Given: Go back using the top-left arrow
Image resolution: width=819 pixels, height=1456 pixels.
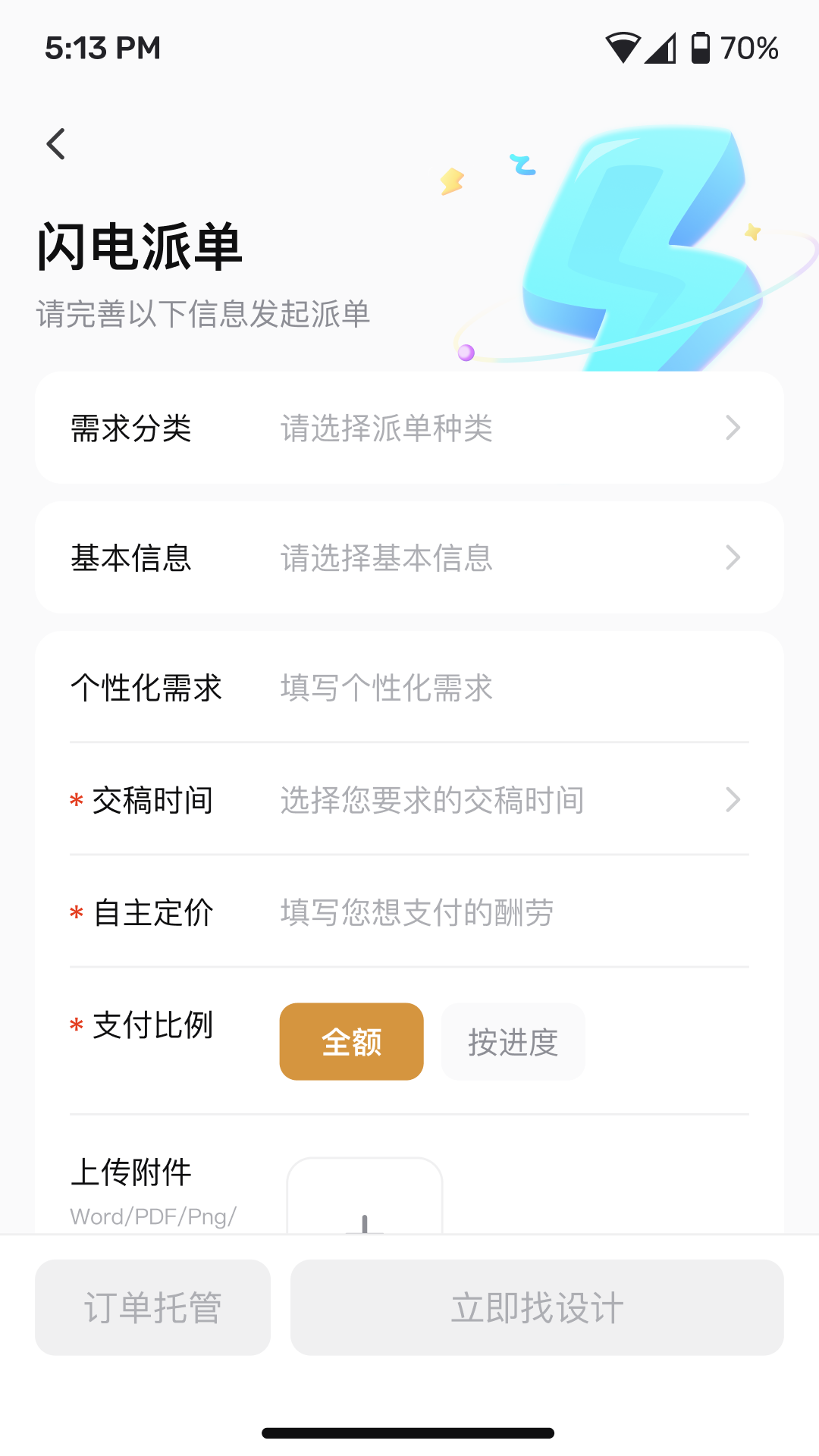Looking at the screenshot, I should click(x=56, y=144).
